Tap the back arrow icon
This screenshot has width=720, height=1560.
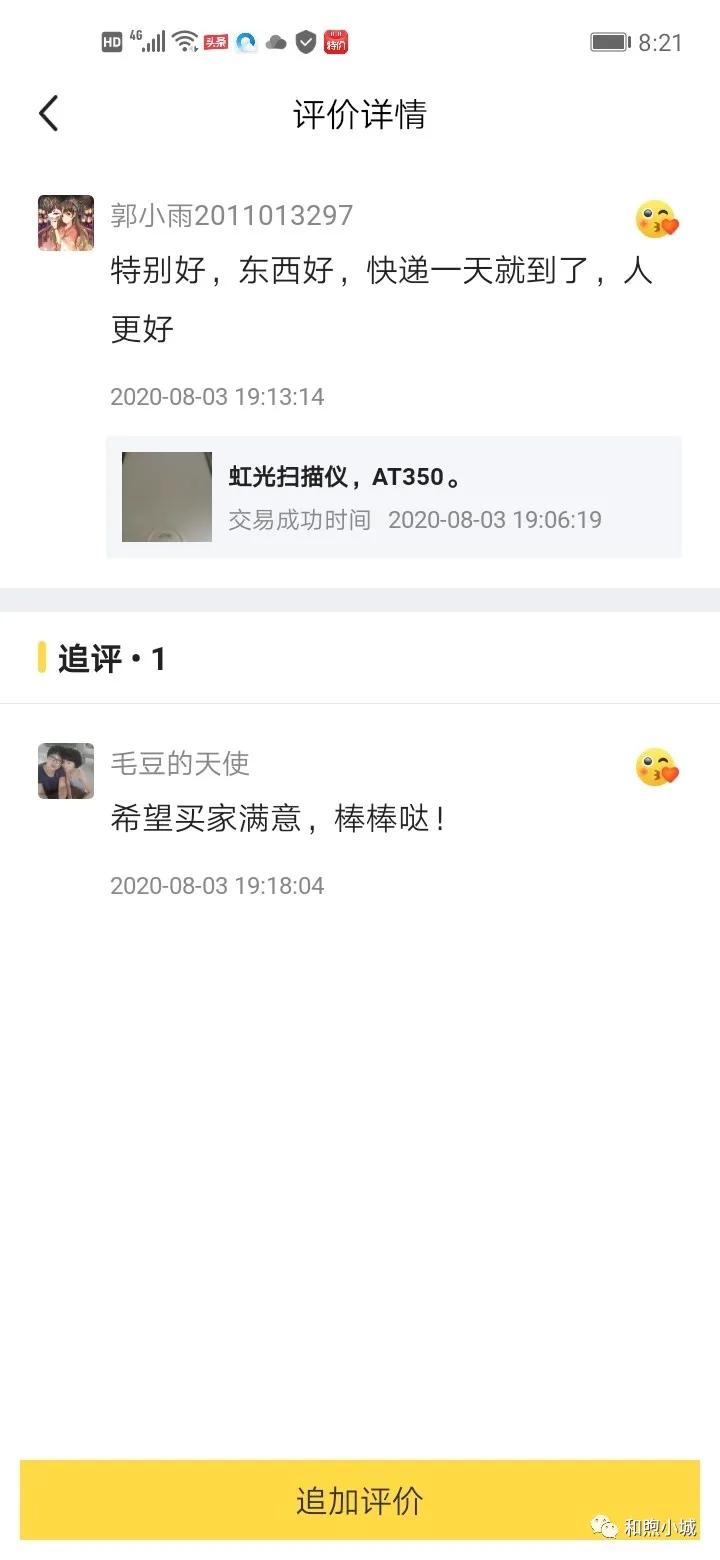pyautogui.click(x=49, y=113)
